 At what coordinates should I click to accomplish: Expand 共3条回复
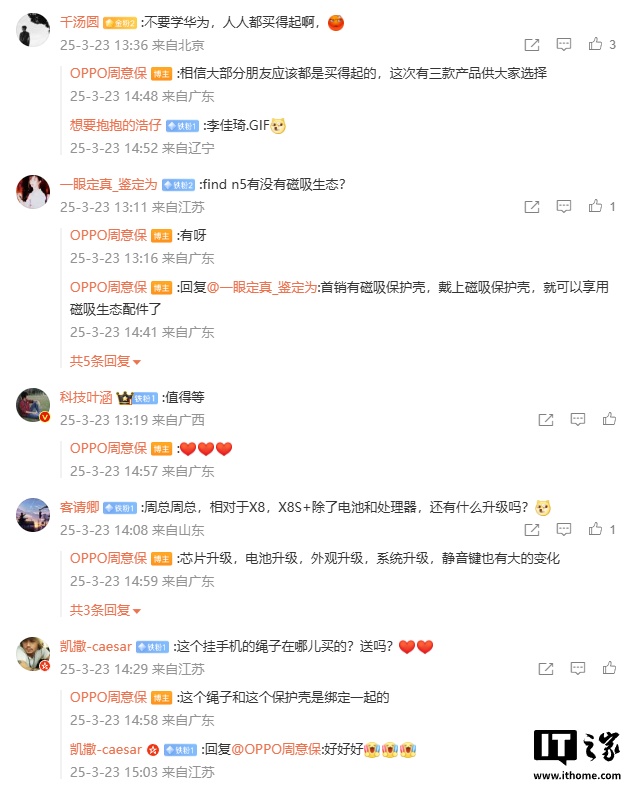click(x=105, y=609)
